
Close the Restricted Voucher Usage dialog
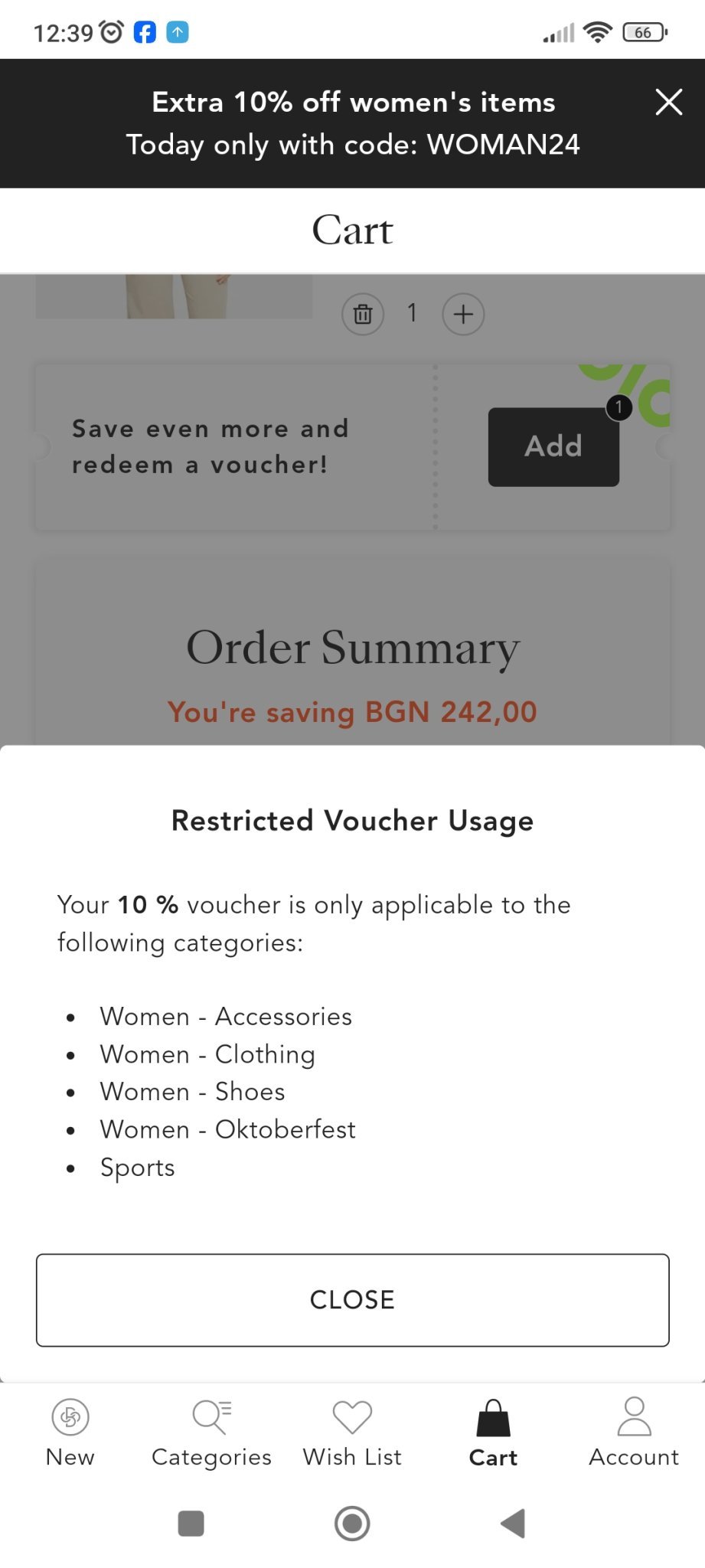coord(352,1299)
